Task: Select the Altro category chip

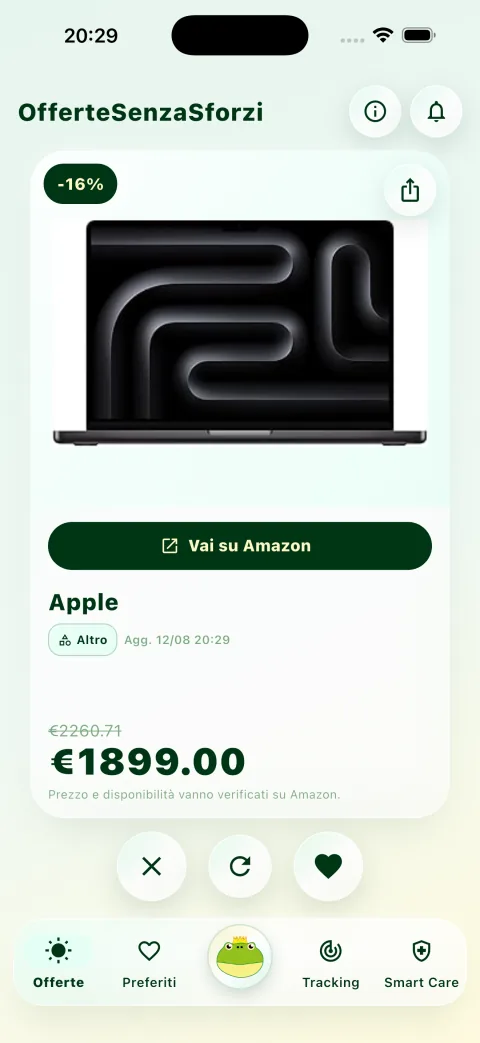Action: coord(82,640)
